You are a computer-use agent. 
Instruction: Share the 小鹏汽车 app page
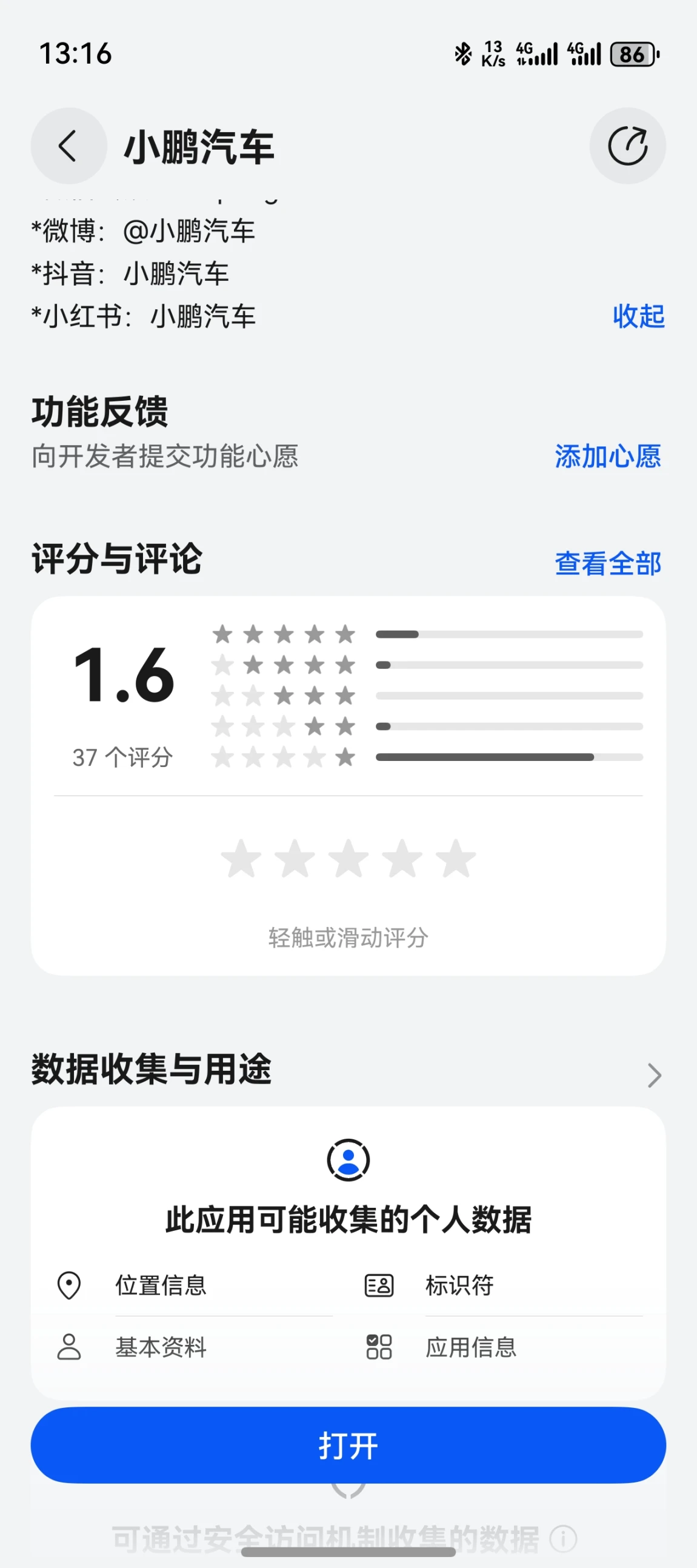pos(627,146)
